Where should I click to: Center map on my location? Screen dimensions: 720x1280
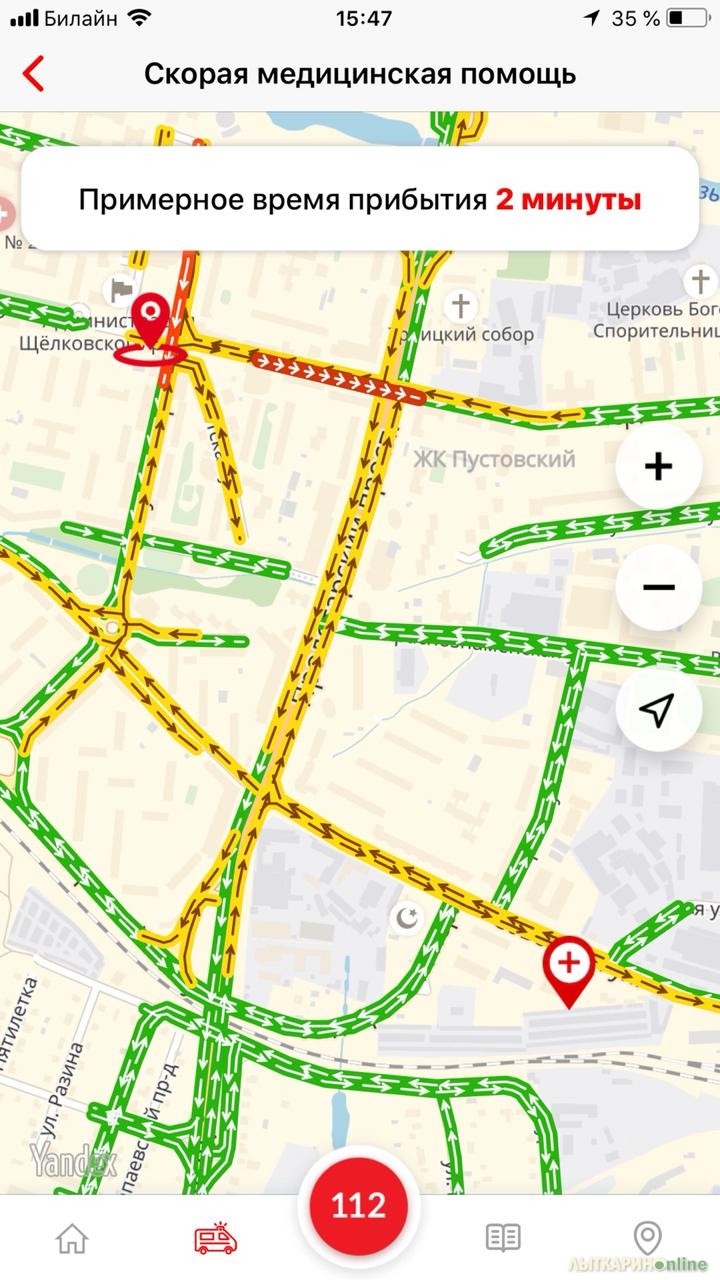point(658,710)
